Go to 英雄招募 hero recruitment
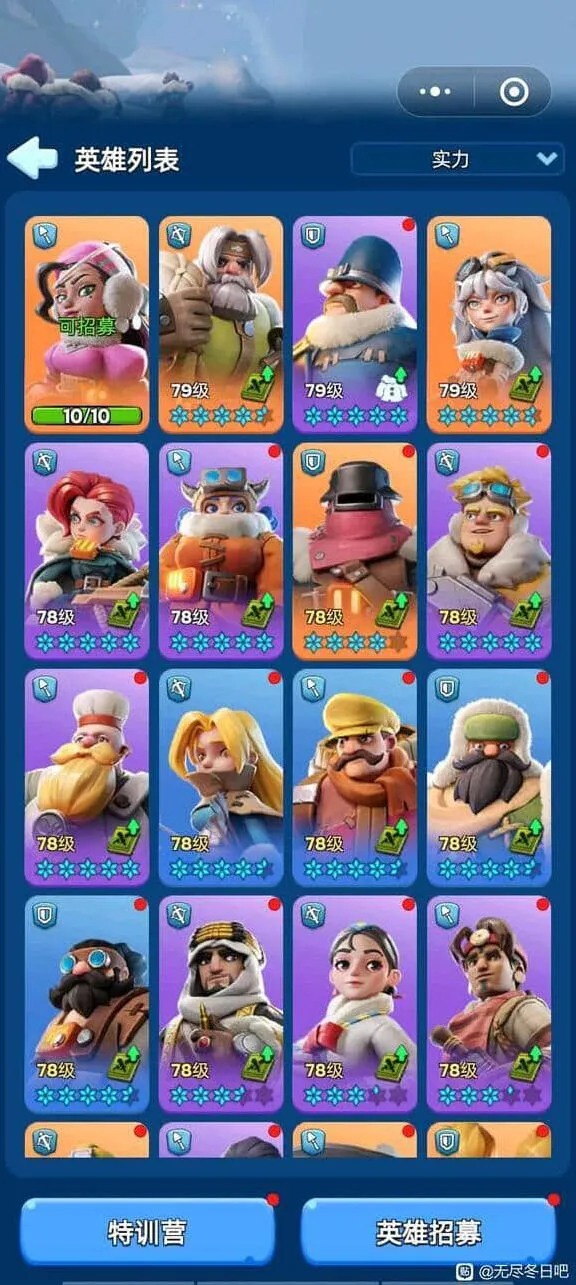 tap(428, 1232)
